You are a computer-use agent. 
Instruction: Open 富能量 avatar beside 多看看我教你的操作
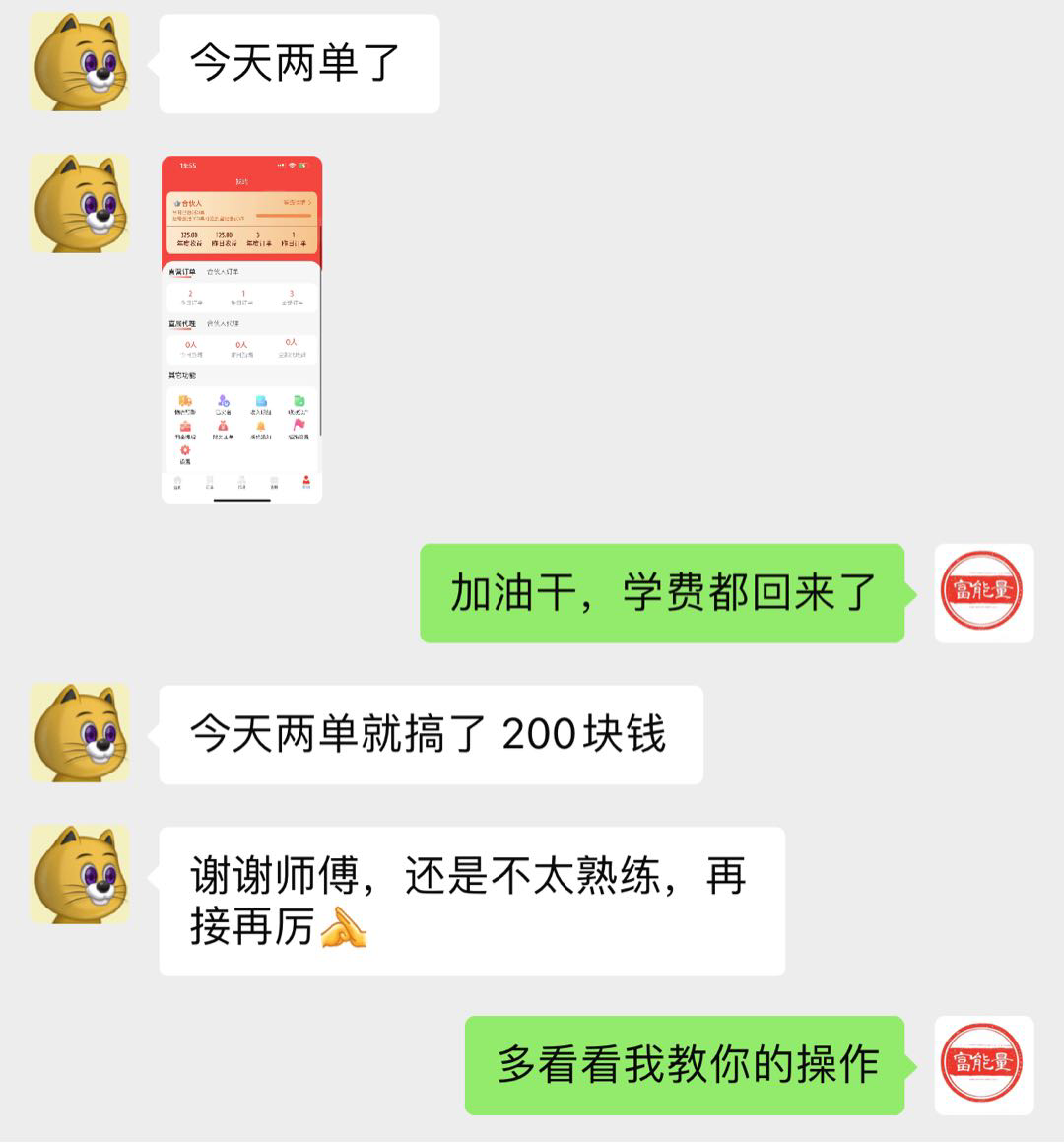pos(982,1064)
